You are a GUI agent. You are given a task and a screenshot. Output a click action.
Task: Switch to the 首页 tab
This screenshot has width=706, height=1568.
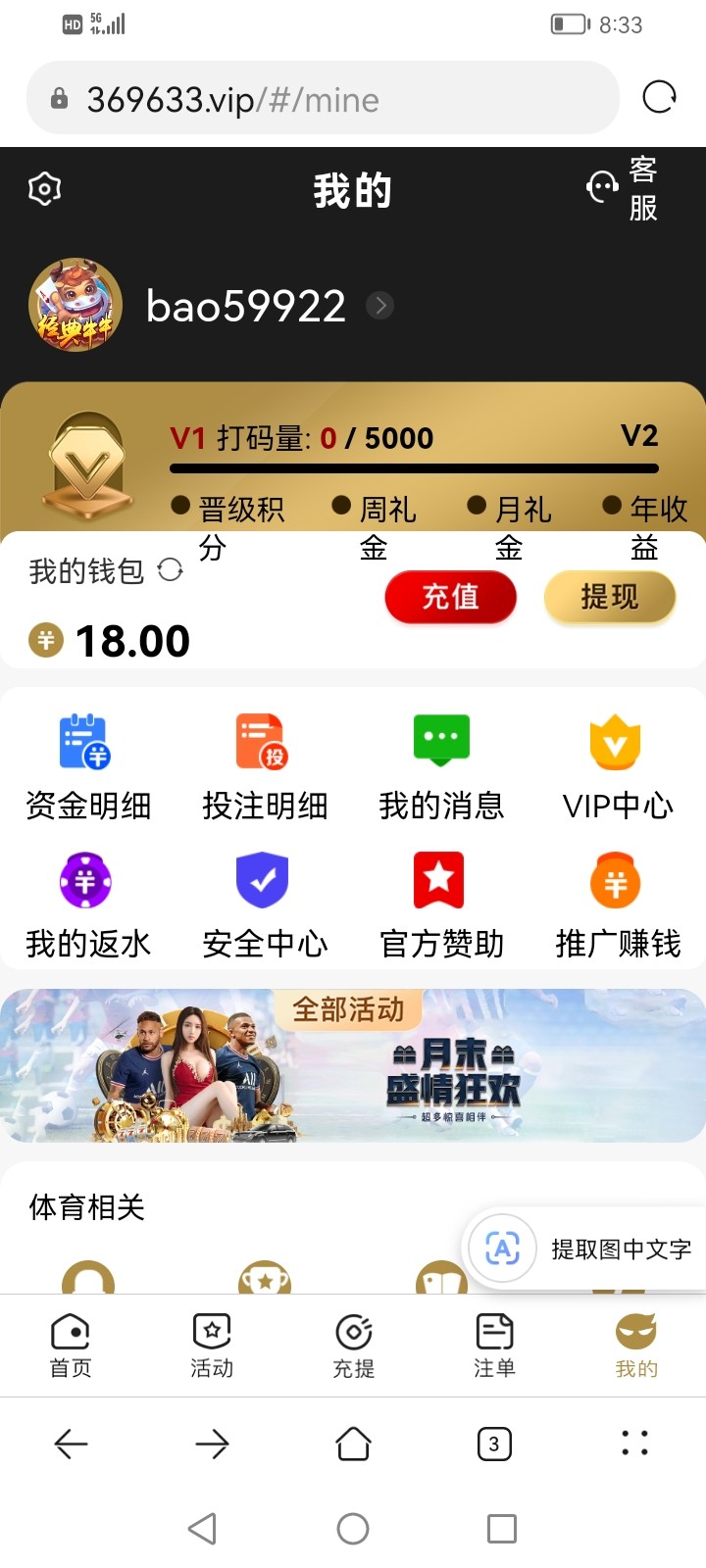click(x=71, y=1346)
